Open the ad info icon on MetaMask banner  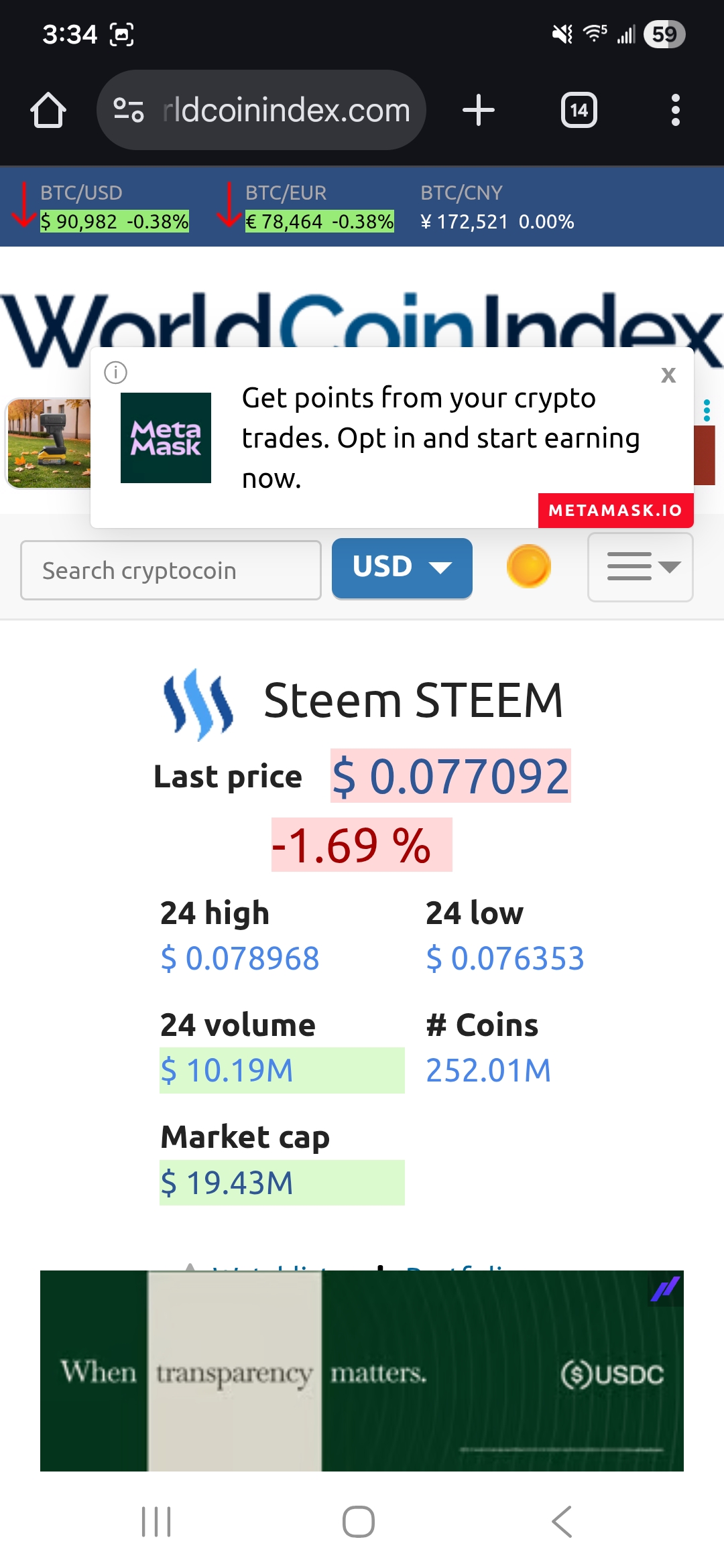coord(115,372)
